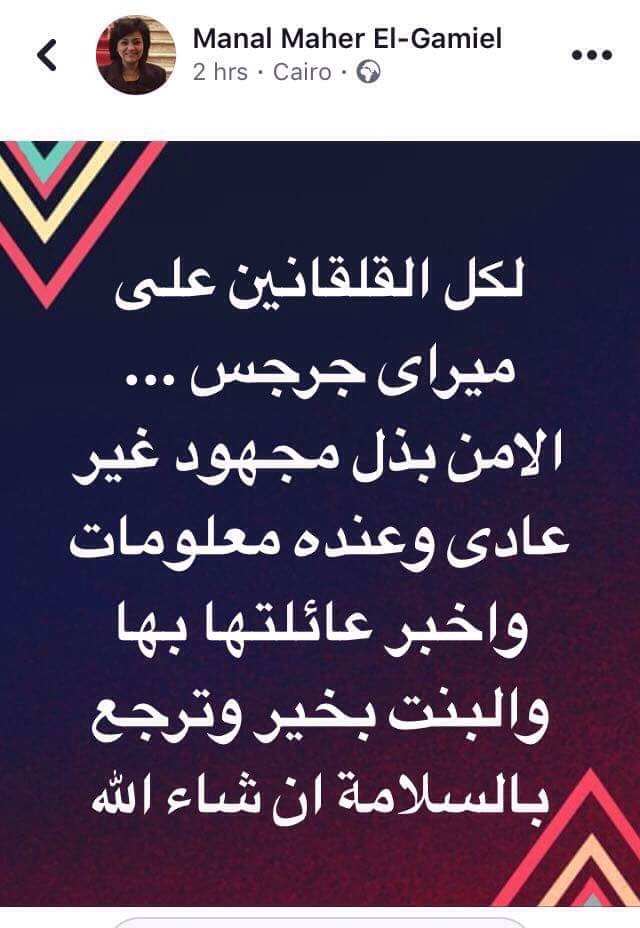Screen dimensions: 640x928
Task: Go back using the arrow icon
Action: 47,56
